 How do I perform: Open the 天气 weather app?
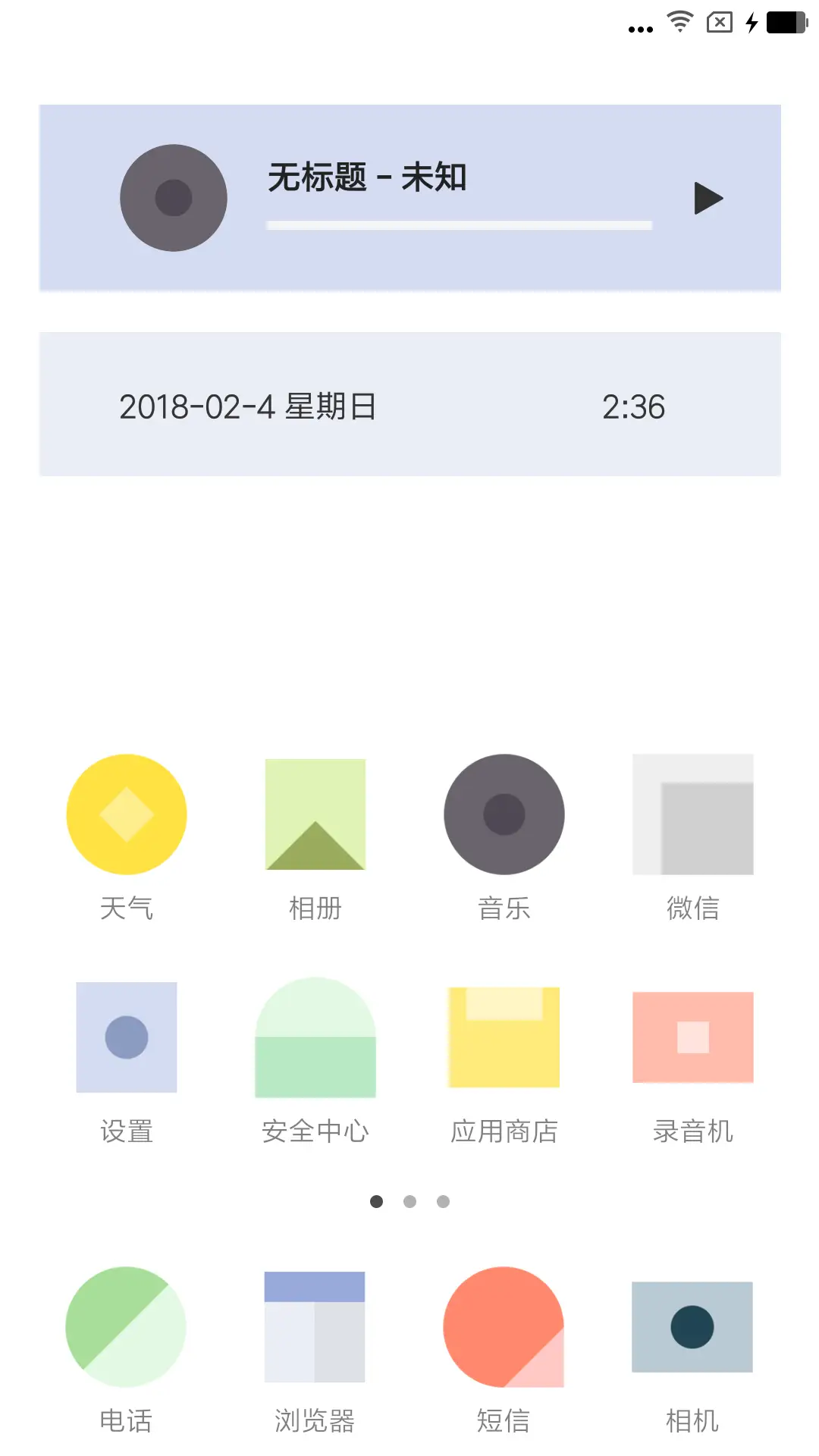click(x=126, y=814)
